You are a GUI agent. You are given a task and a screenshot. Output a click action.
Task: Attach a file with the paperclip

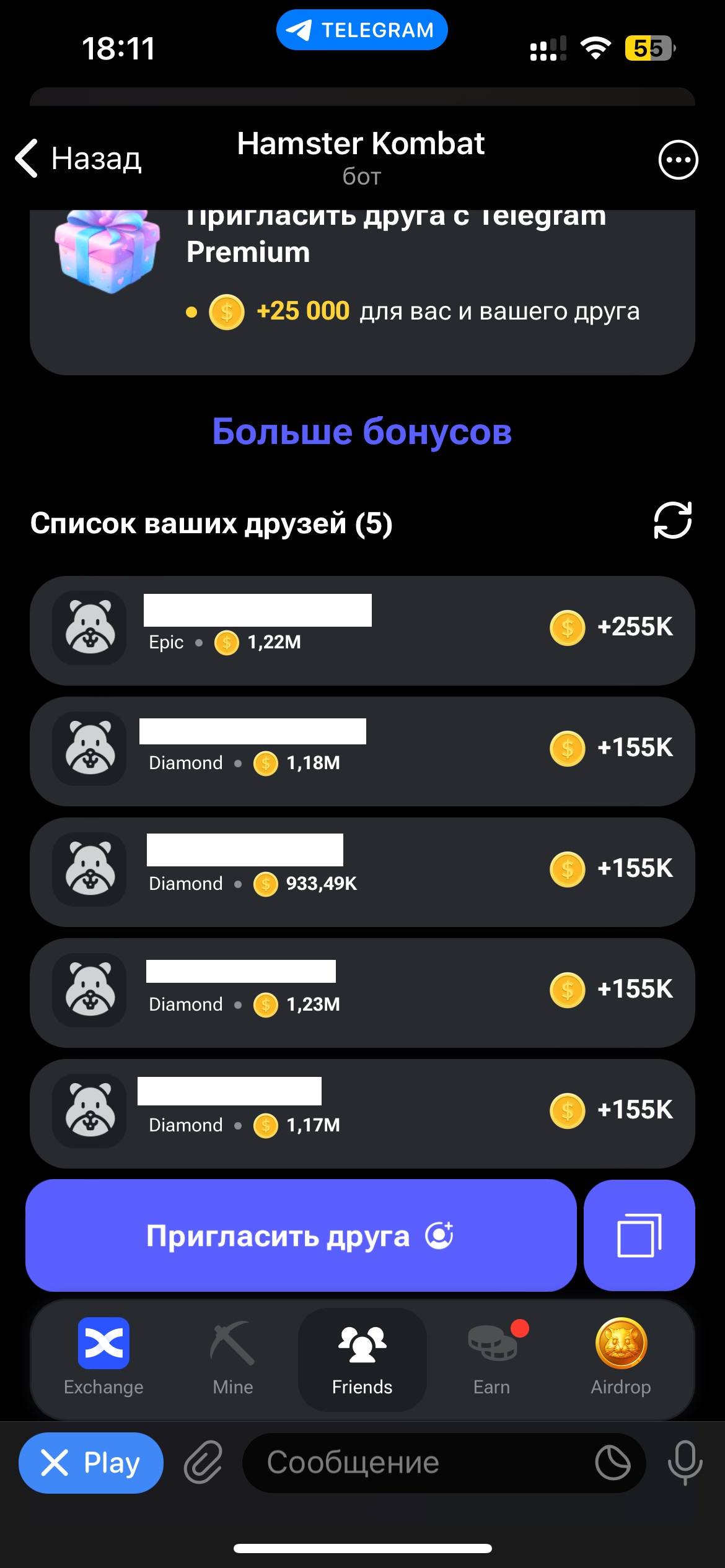coord(203,1463)
